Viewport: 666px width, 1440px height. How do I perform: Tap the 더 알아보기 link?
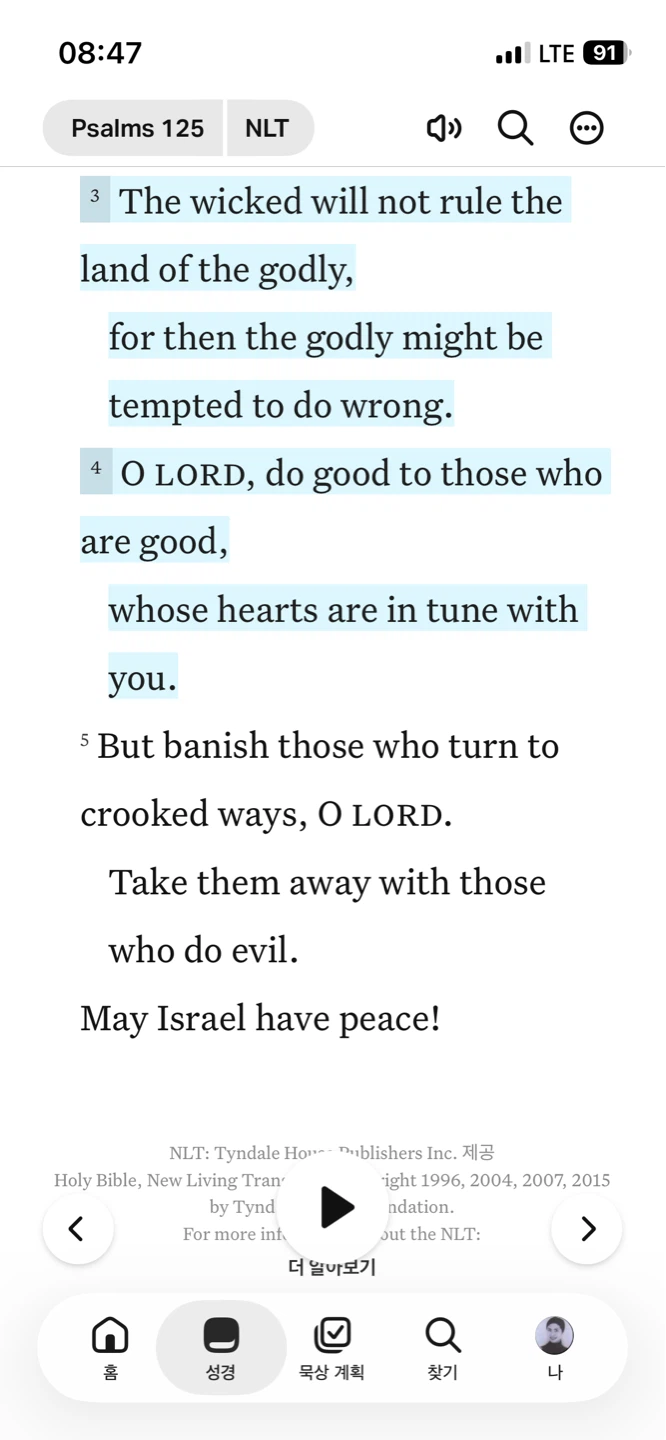[332, 1268]
